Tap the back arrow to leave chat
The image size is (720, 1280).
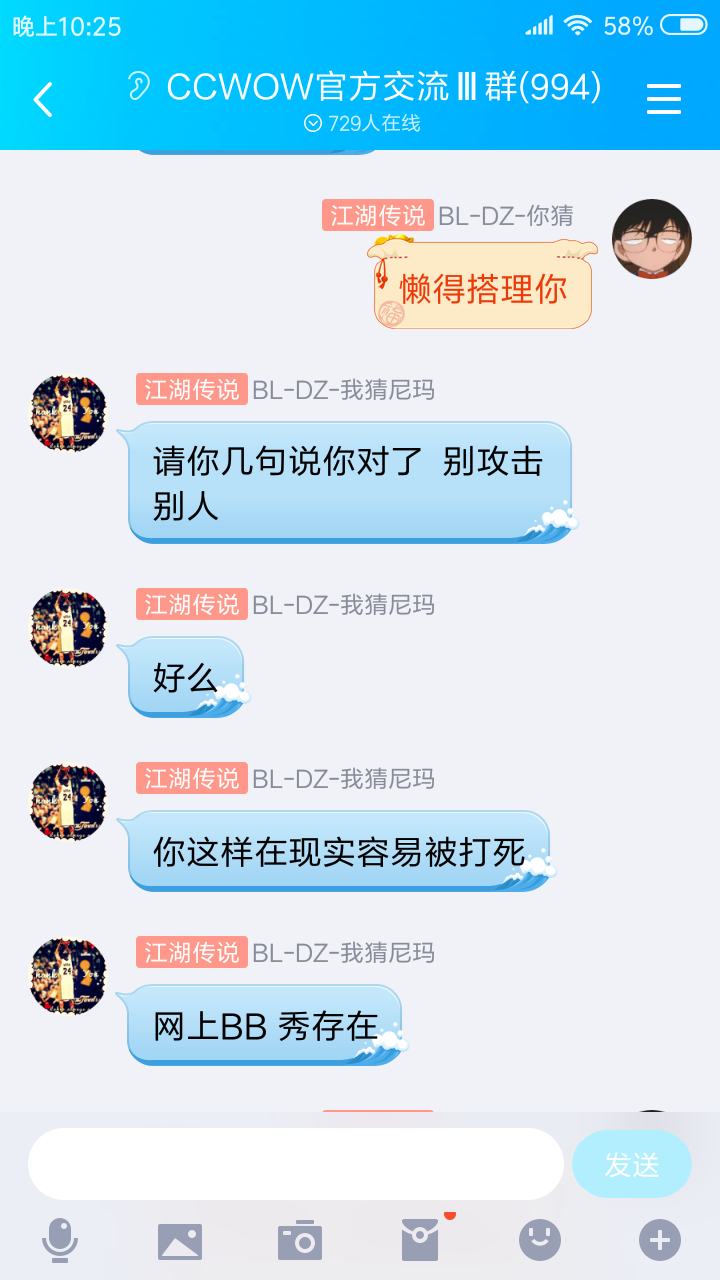(x=42, y=99)
